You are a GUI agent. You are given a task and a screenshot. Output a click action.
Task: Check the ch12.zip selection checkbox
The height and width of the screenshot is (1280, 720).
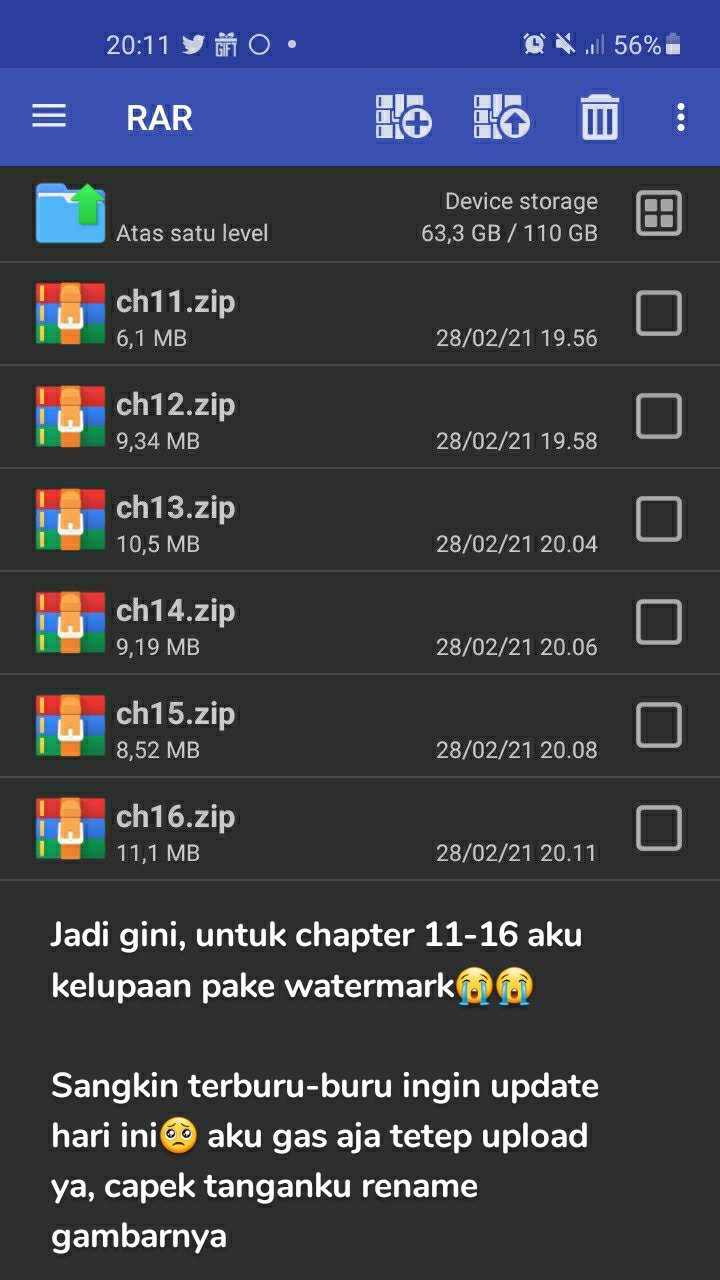pos(659,416)
